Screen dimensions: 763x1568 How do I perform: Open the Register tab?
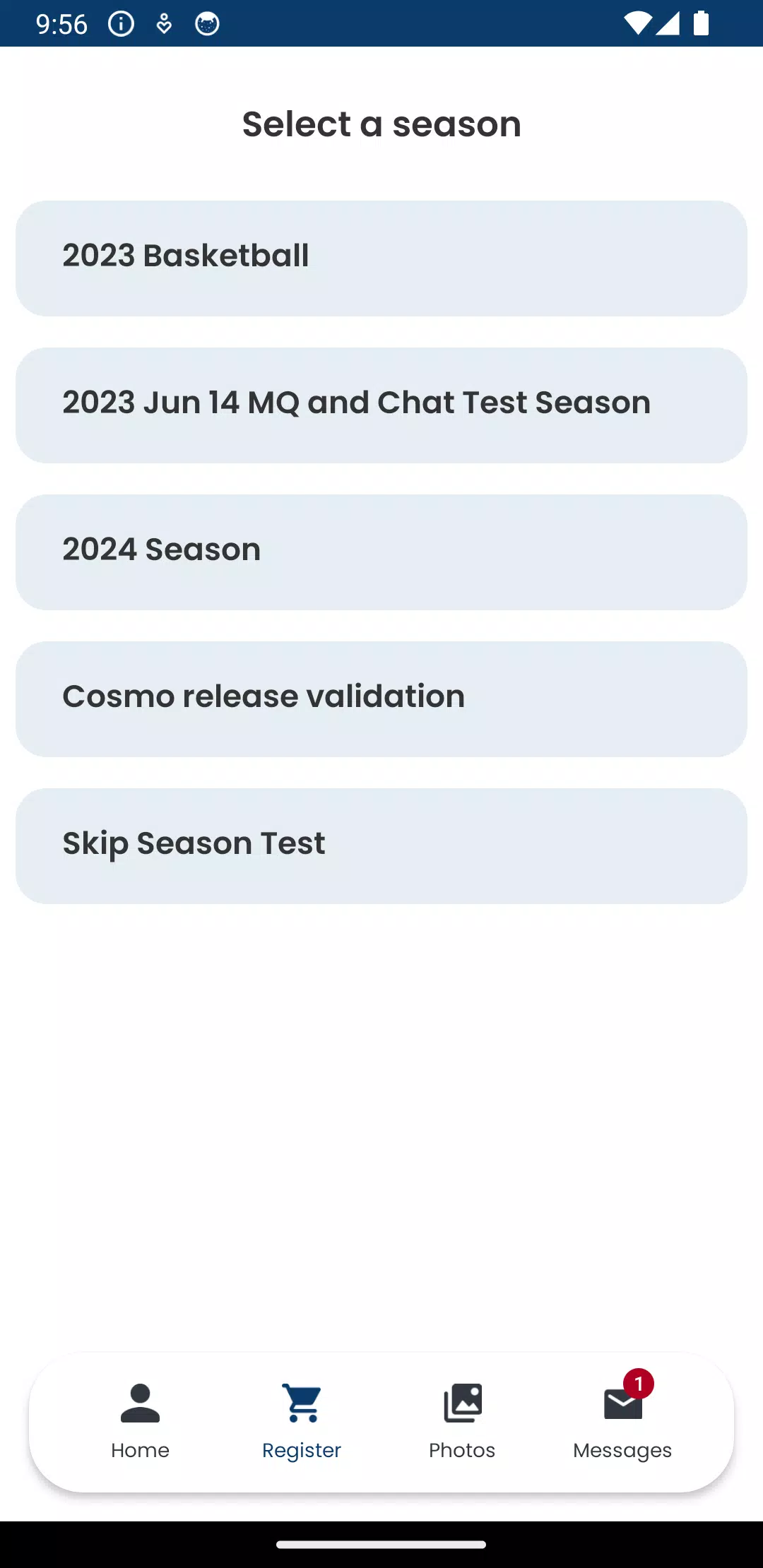302,1421
